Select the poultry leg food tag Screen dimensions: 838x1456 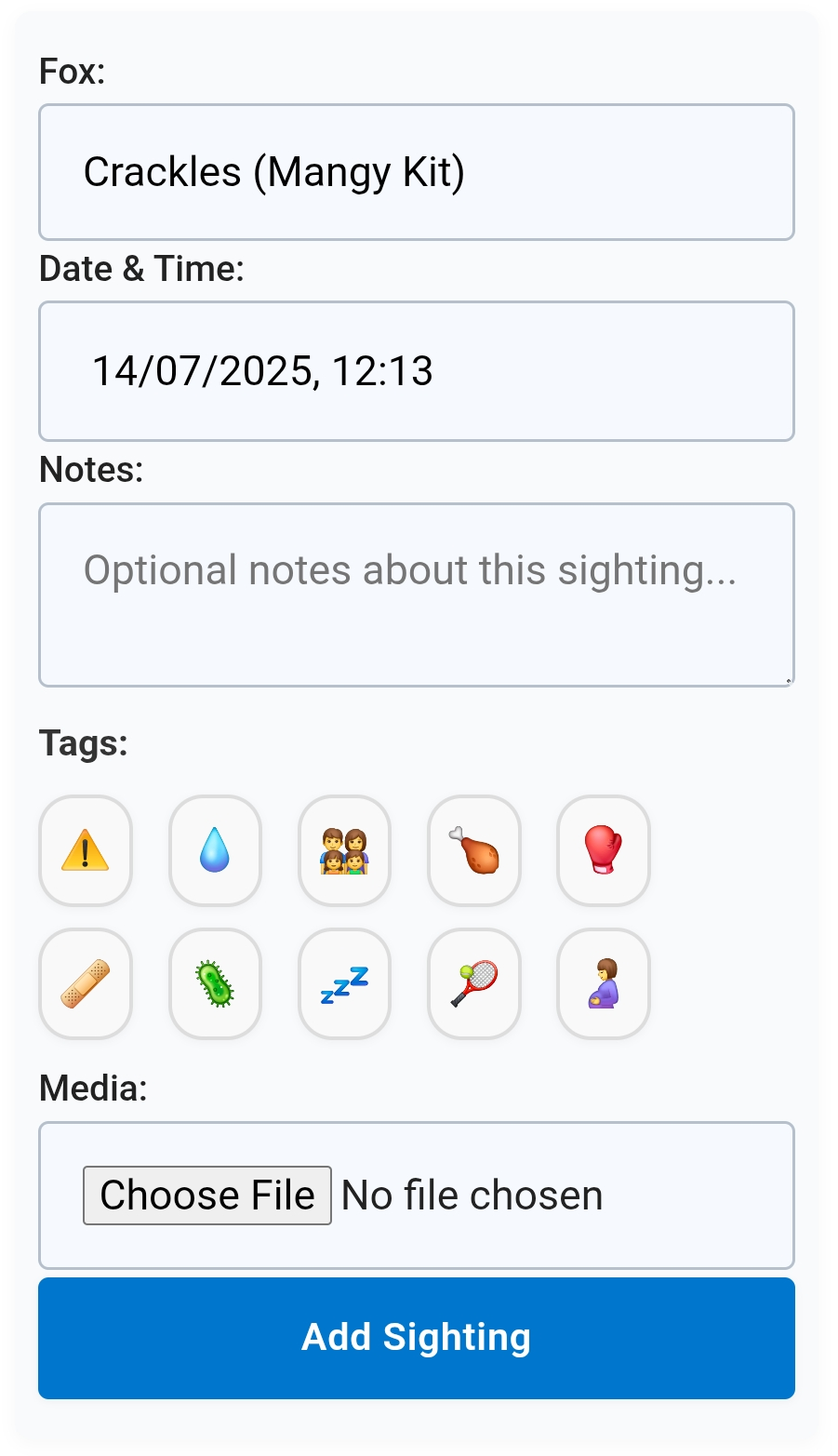pos(473,850)
